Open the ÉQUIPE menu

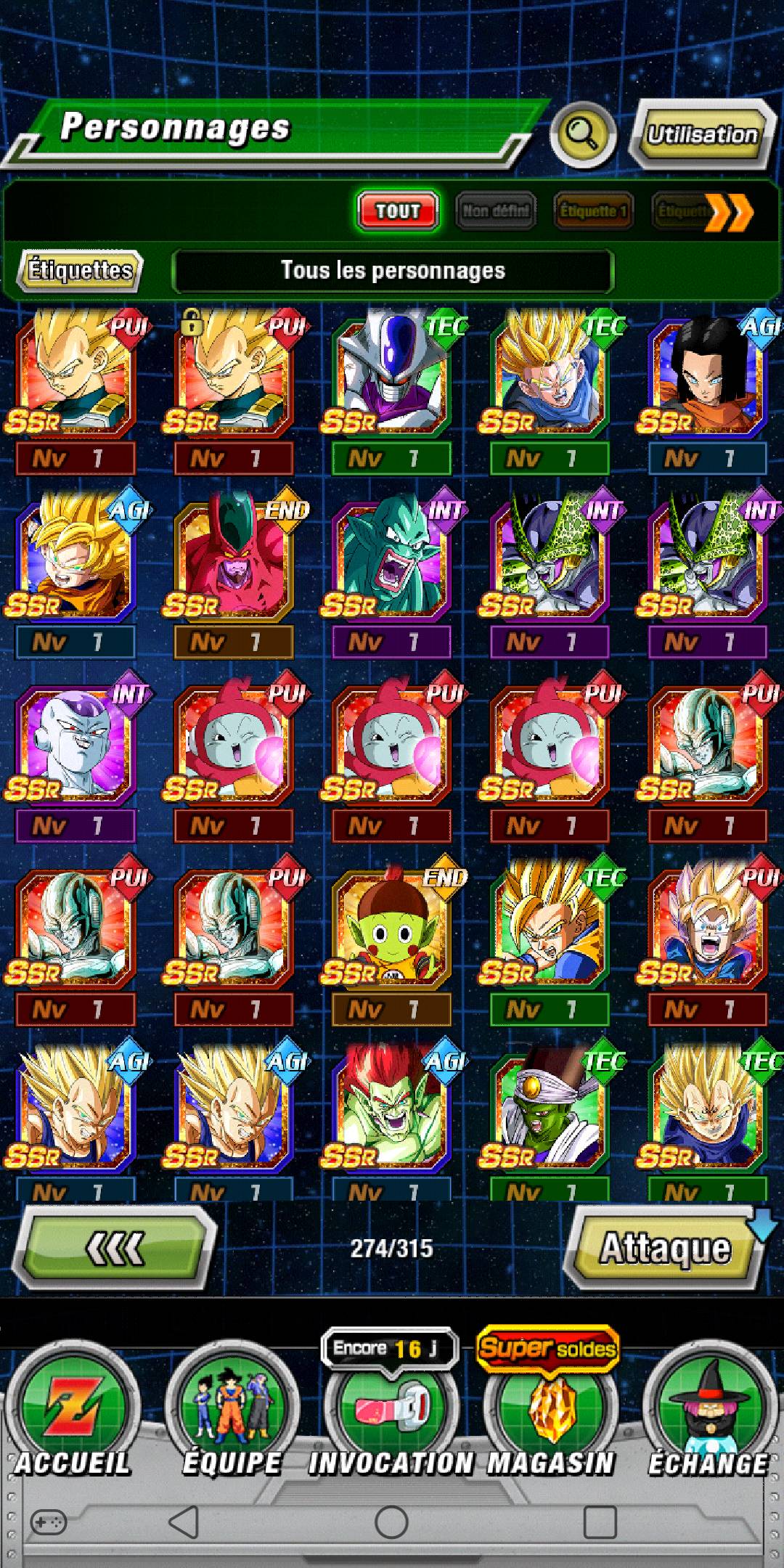pos(232,1411)
